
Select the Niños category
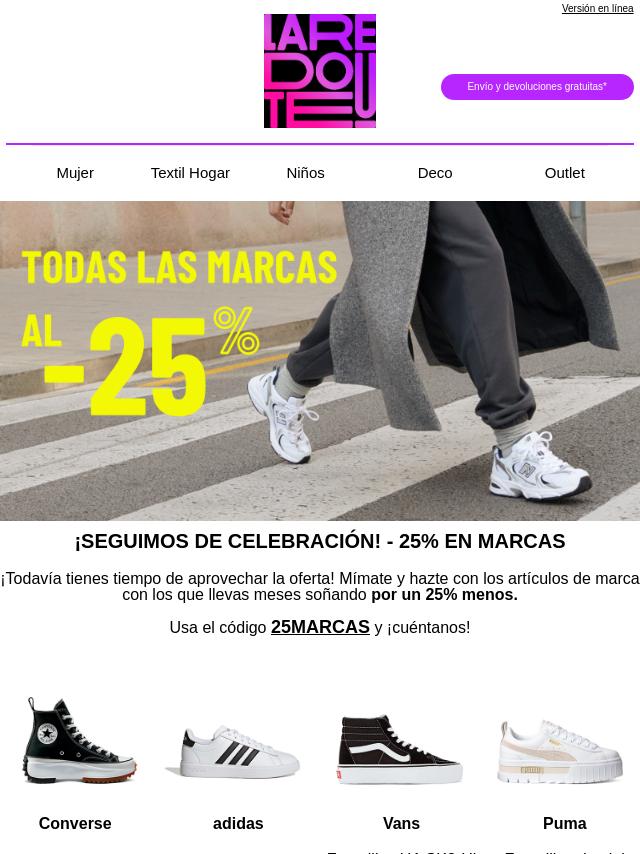pyautogui.click(x=305, y=173)
